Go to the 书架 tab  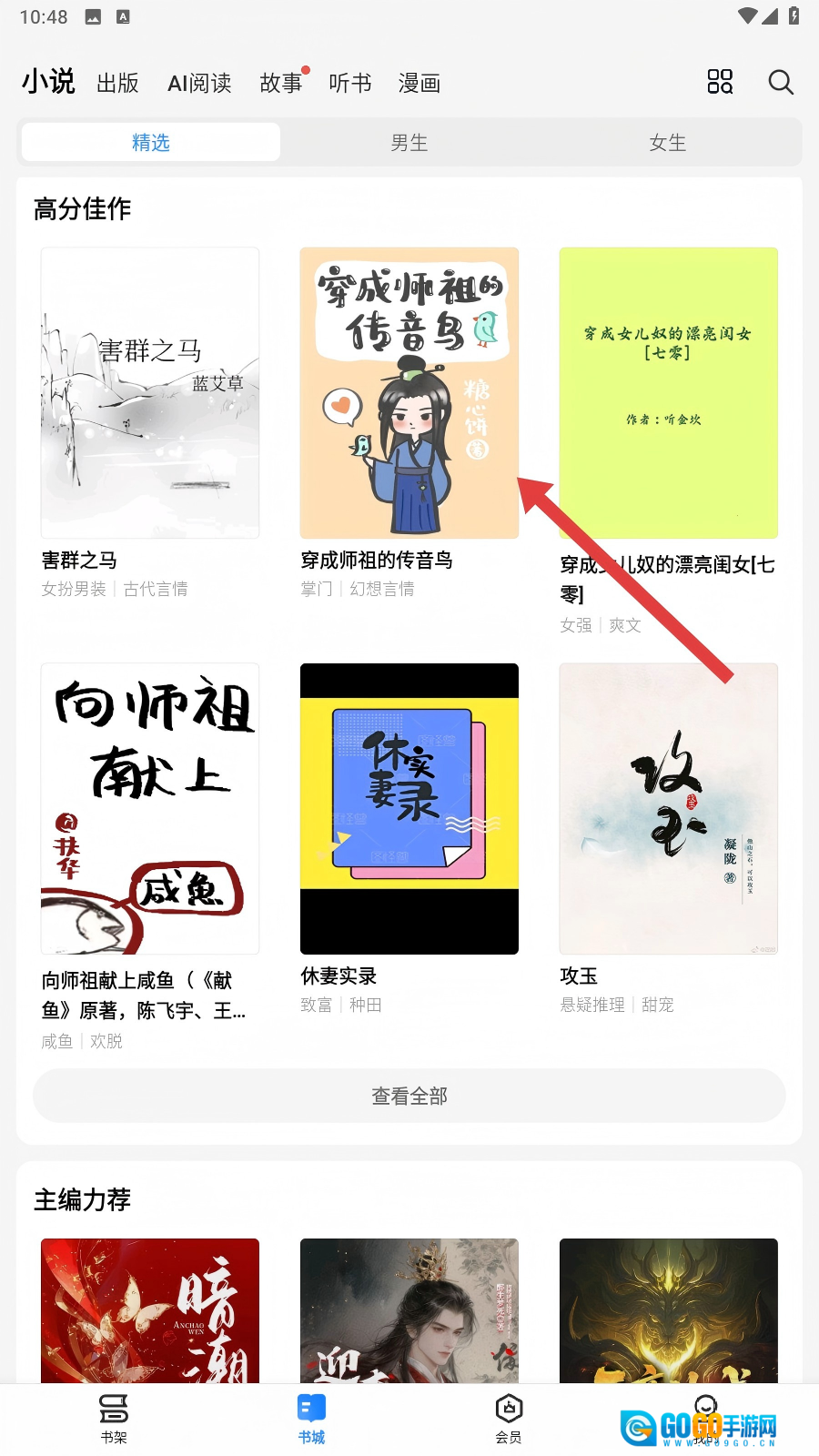[x=114, y=1418]
